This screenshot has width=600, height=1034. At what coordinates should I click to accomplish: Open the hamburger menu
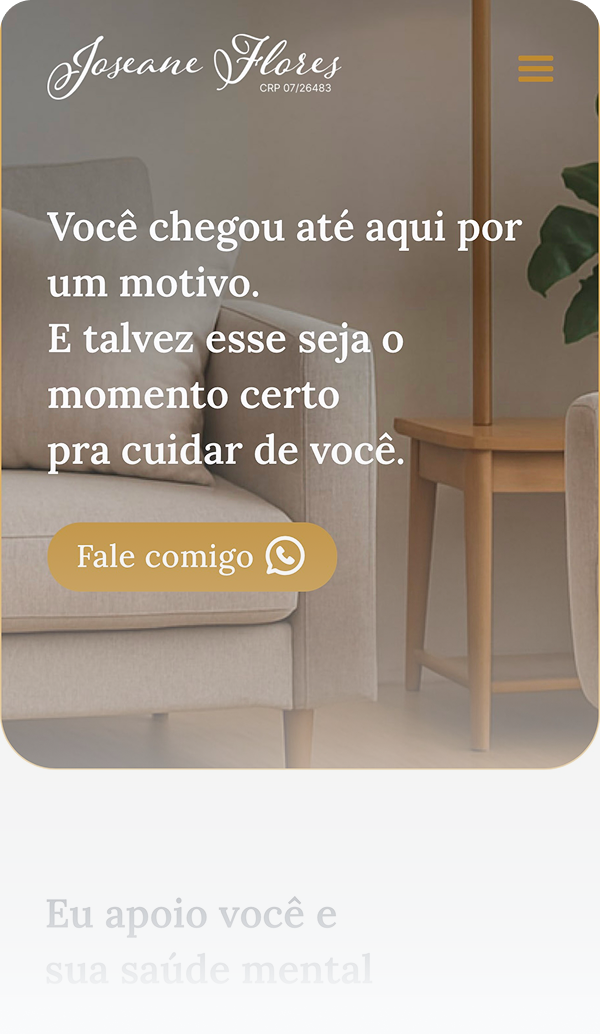click(x=535, y=69)
